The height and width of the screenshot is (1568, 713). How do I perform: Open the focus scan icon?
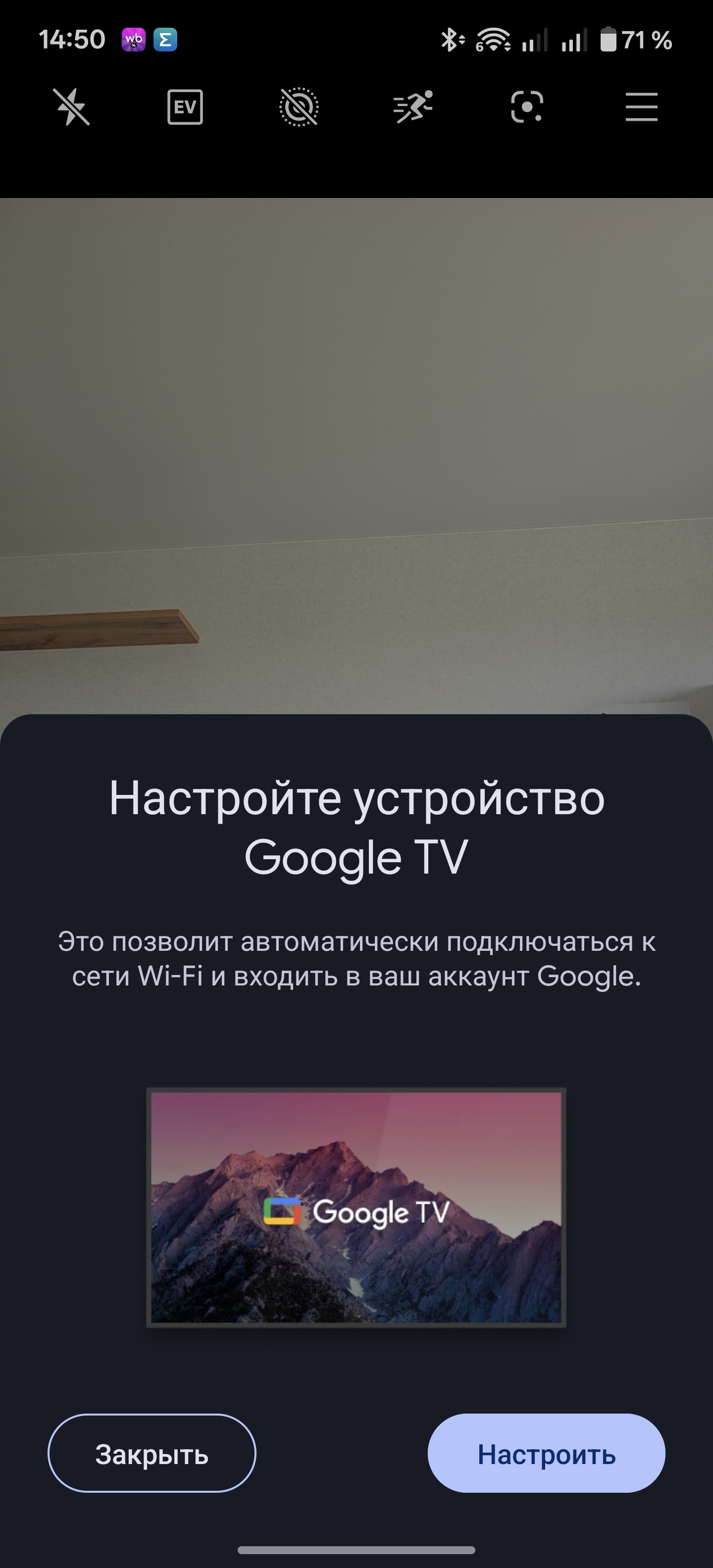527,107
